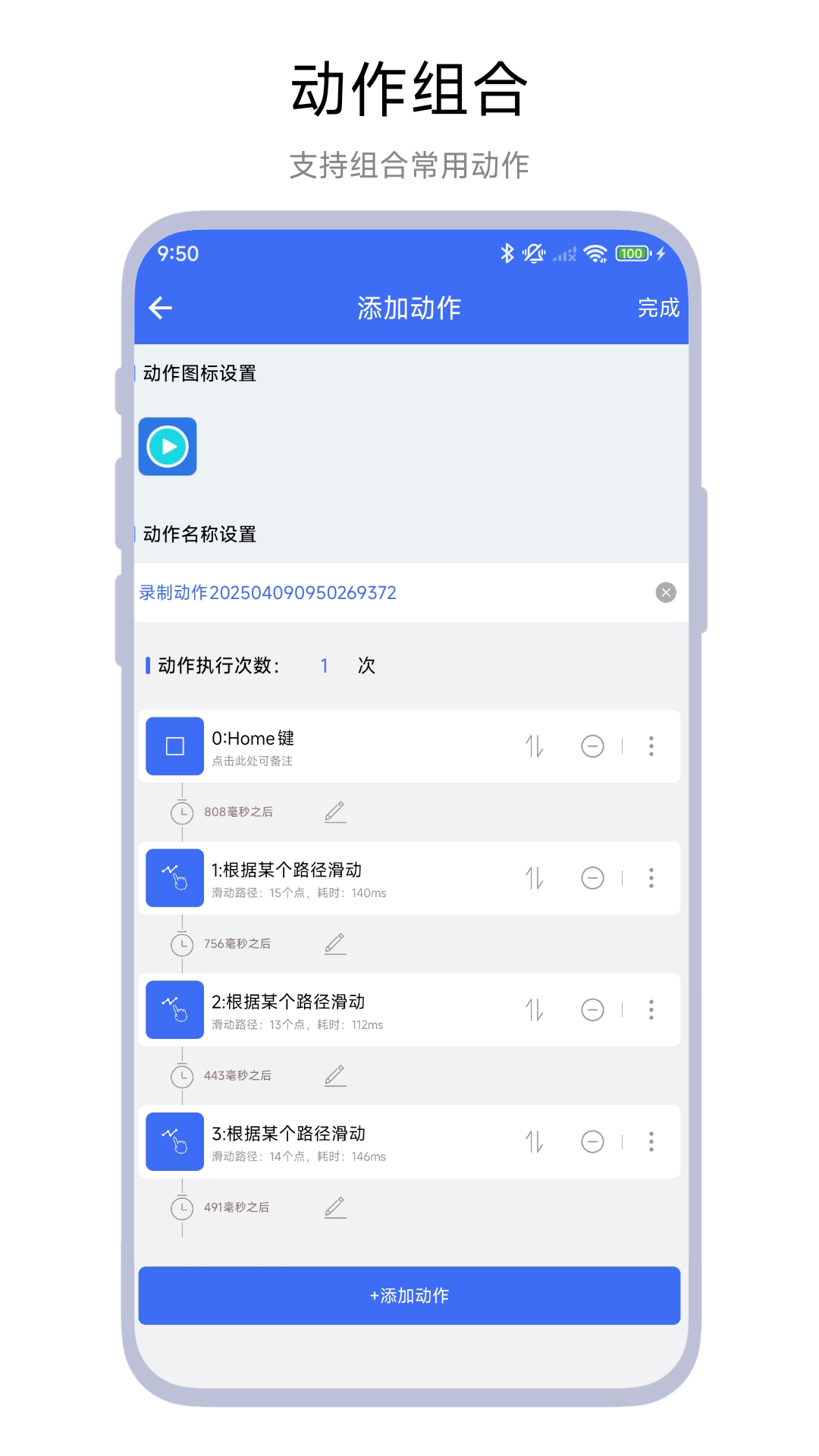
Task: Clear the action name with the X icon
Action: pyautogui.click(x=665, y=592)
